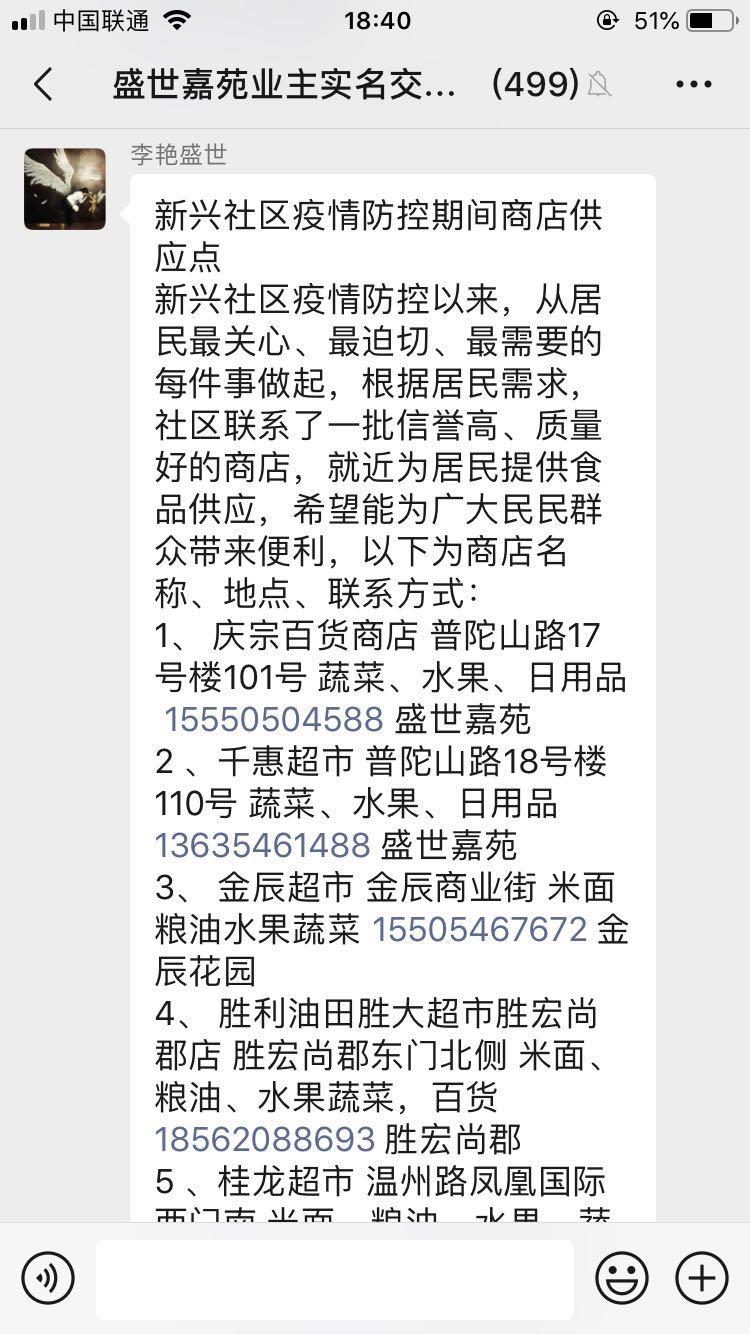Open the emoji sticker panel

pos(622,1278)
